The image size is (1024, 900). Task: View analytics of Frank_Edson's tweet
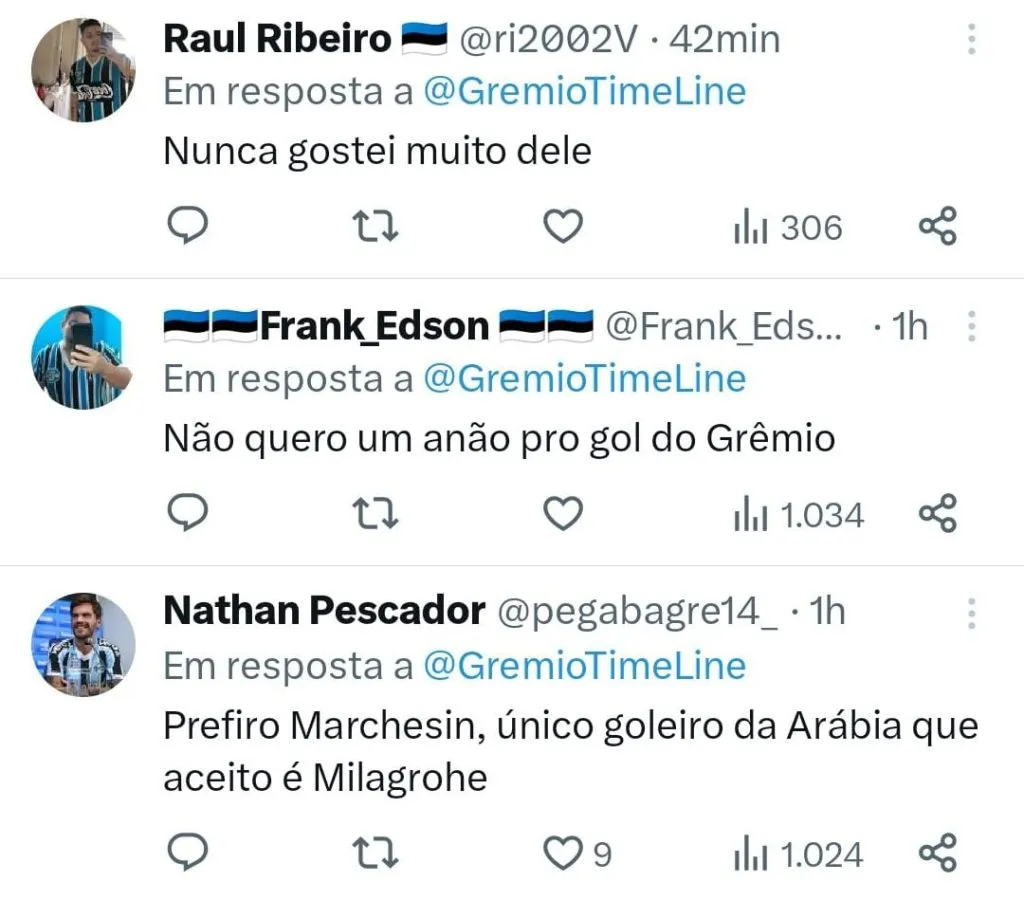click(x=798, y=514)
